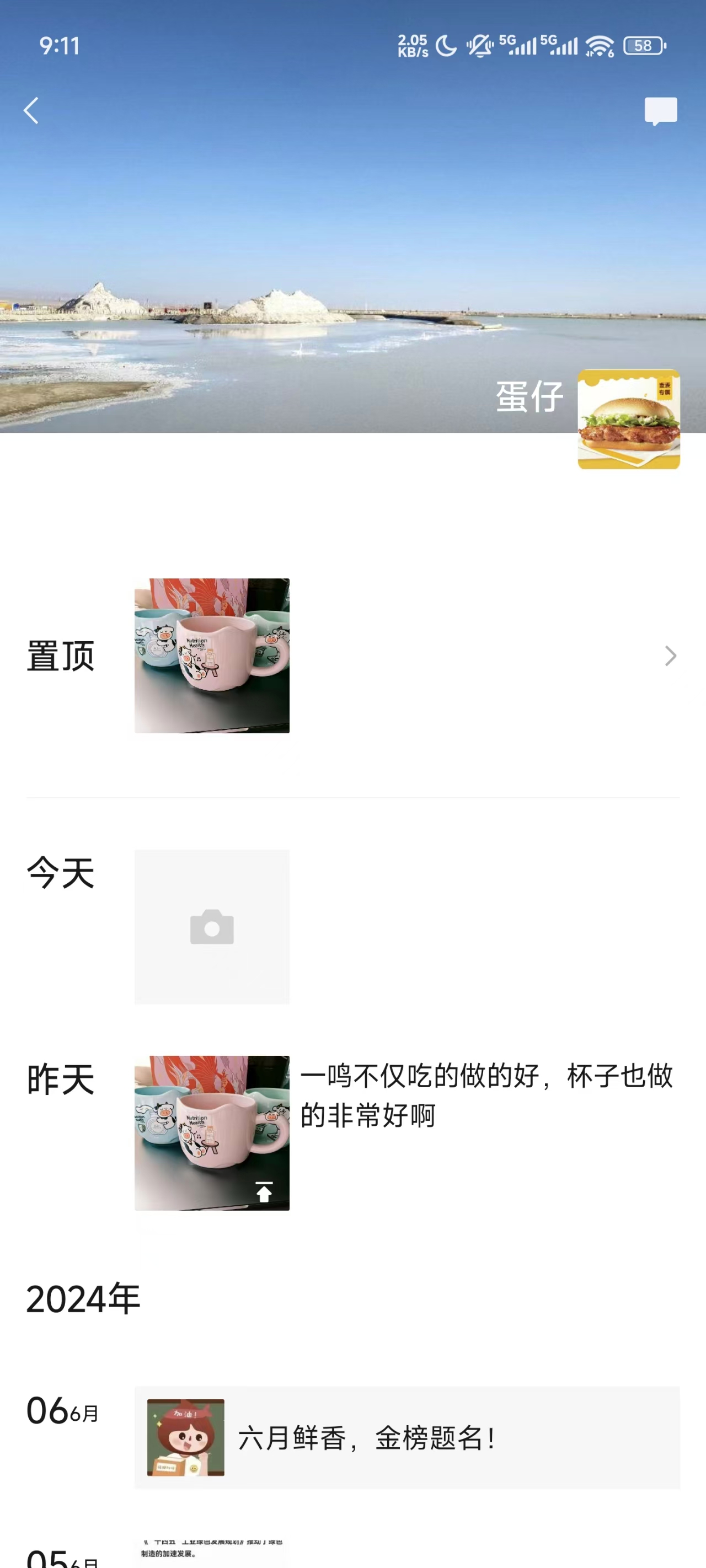Screen dimensions: 706x1568
Task: Go back using the top-left arrow
Action: pyautogui.click(x=31, y=110)
